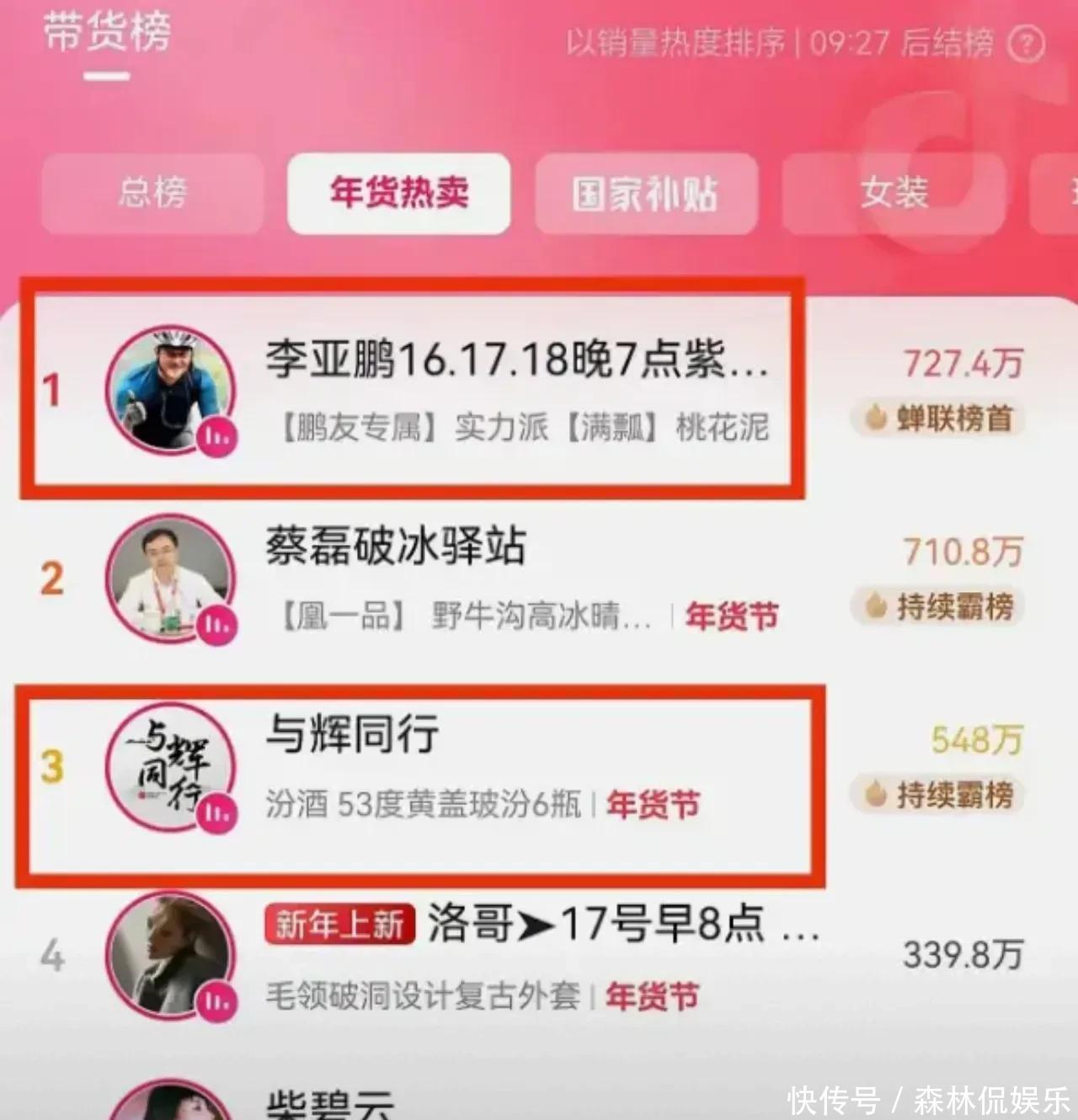
Task: Open 李亚鹏's ranked livestream row
Action: (539, 391)
